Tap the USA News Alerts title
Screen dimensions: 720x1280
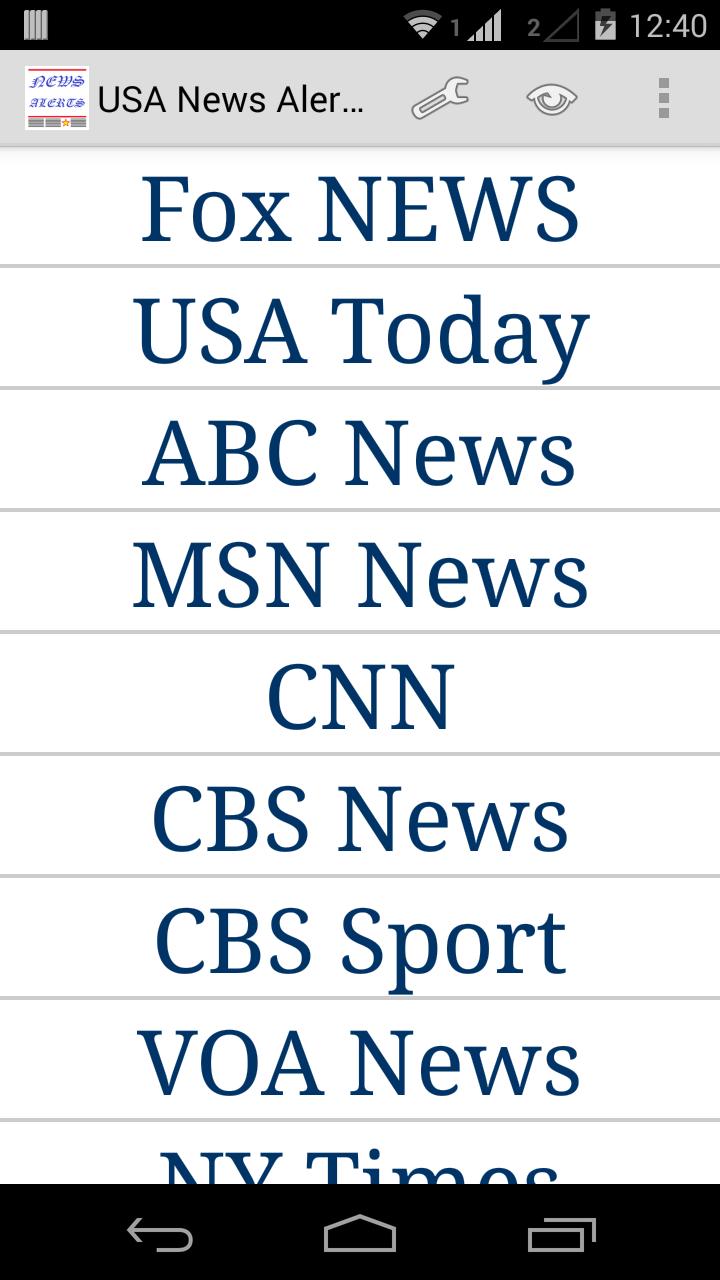[230, 99]
